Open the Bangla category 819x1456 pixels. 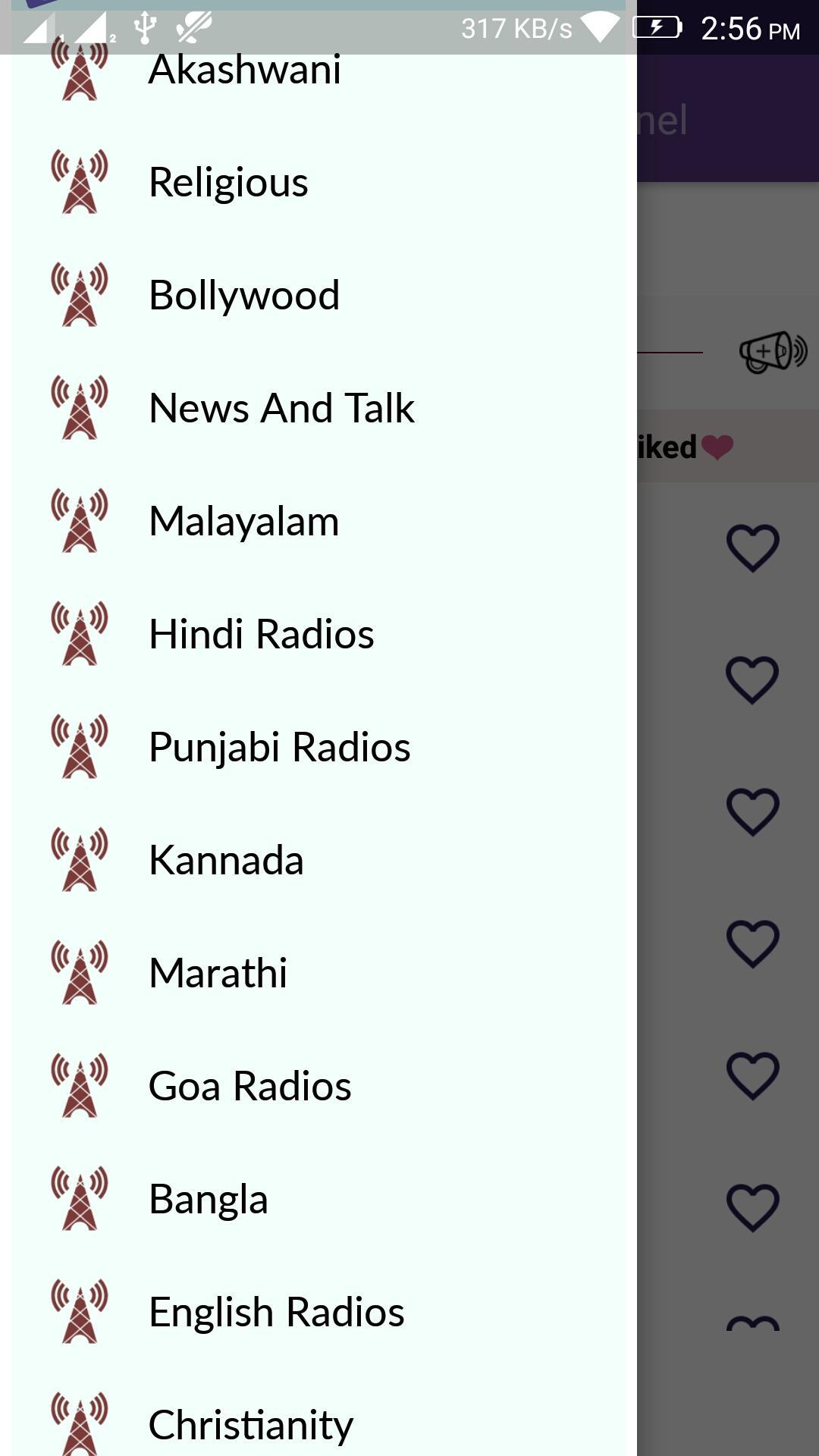[324, 1199]
